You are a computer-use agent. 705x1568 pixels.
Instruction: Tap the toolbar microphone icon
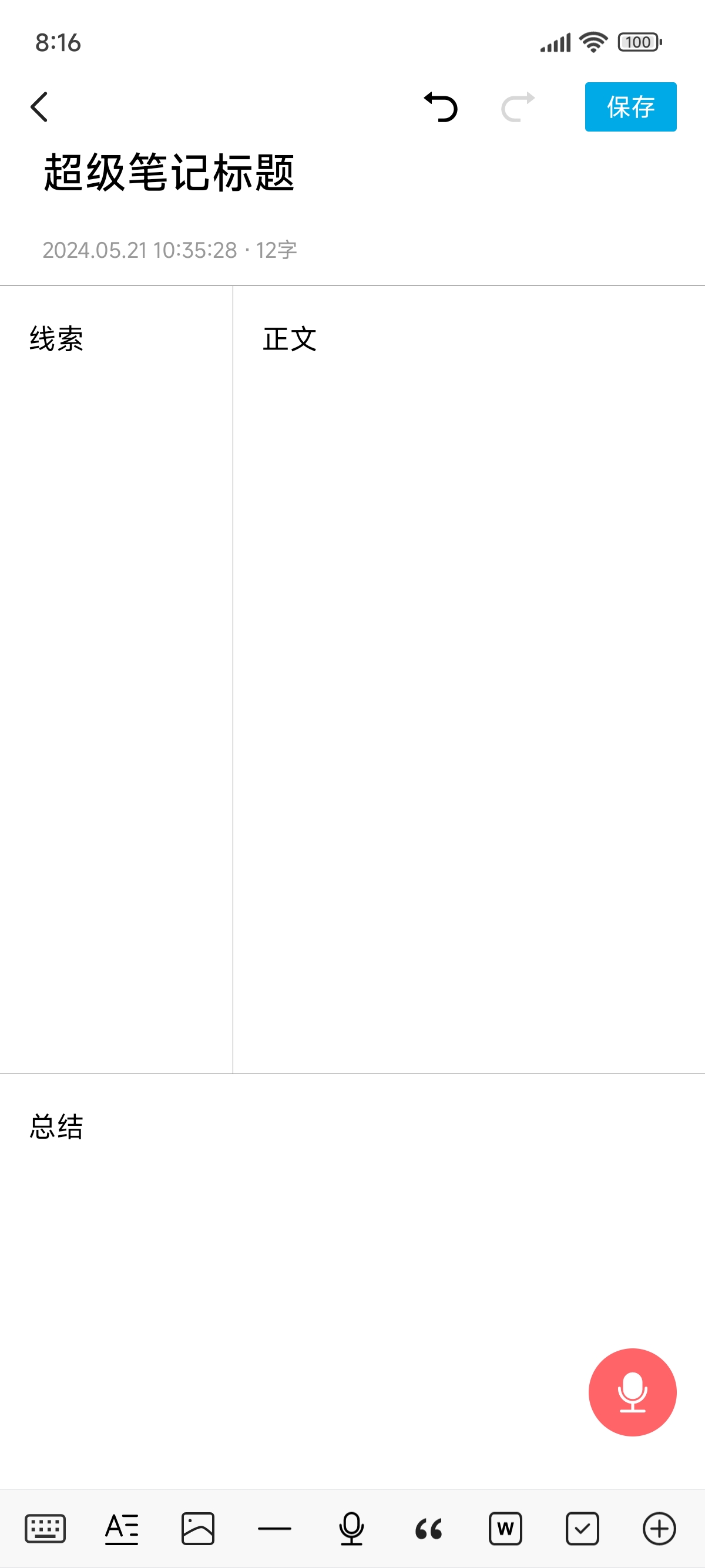tap(351, 1528)
